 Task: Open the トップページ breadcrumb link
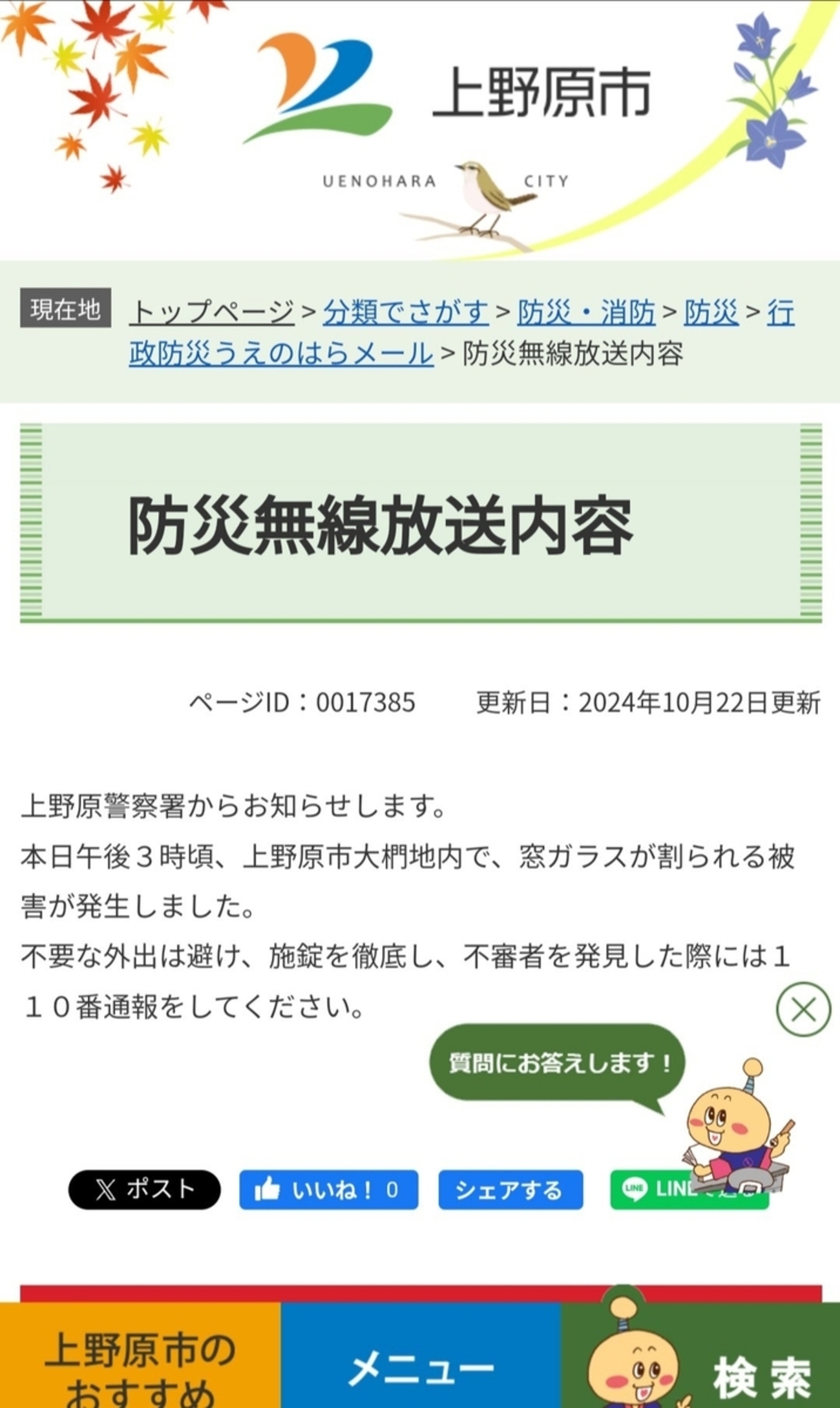(211, 313)
